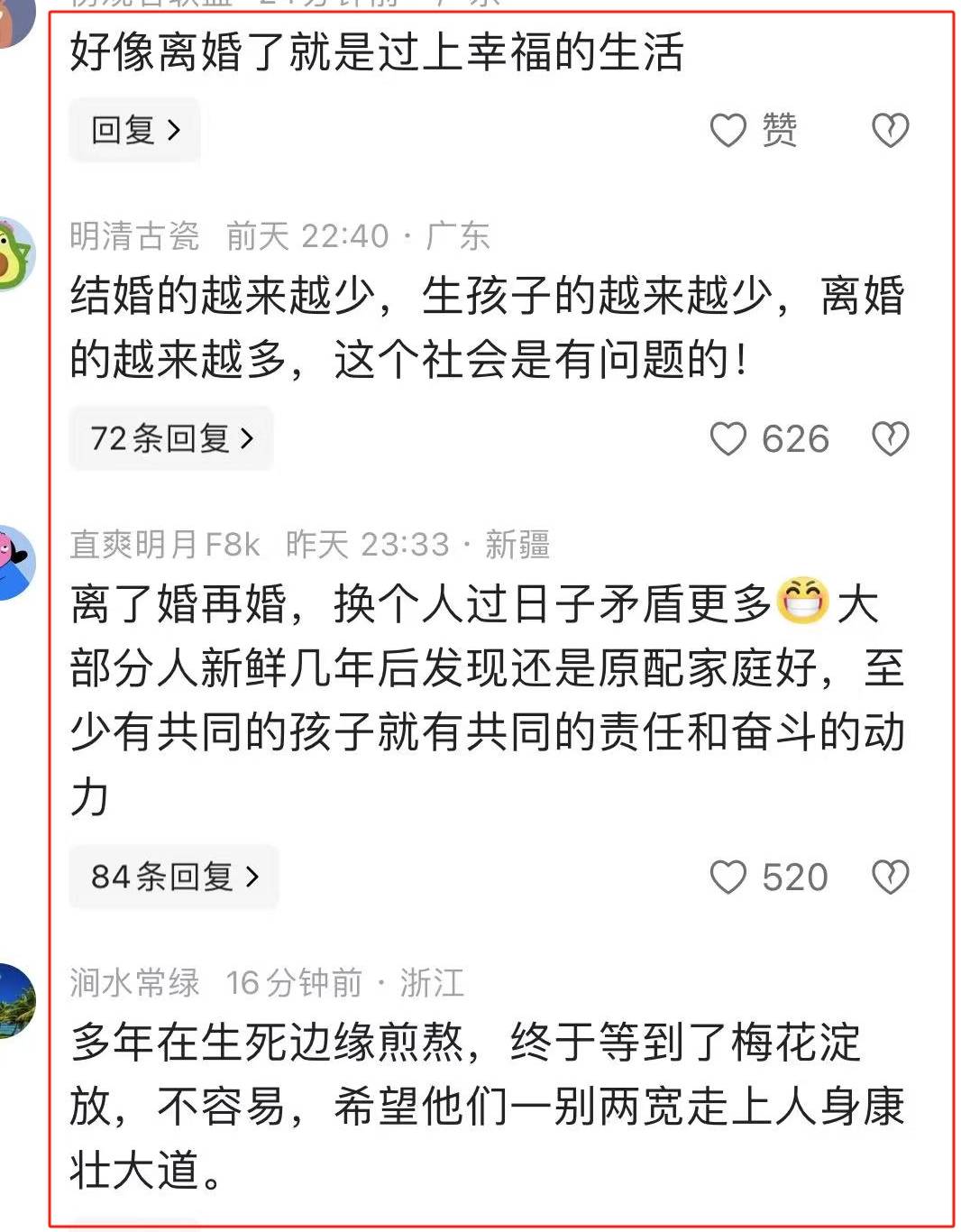Viewport: 961px width, 1232px height.
Task: Dislike 直爽明月F8k's comment
Action: tap(890, 877)
